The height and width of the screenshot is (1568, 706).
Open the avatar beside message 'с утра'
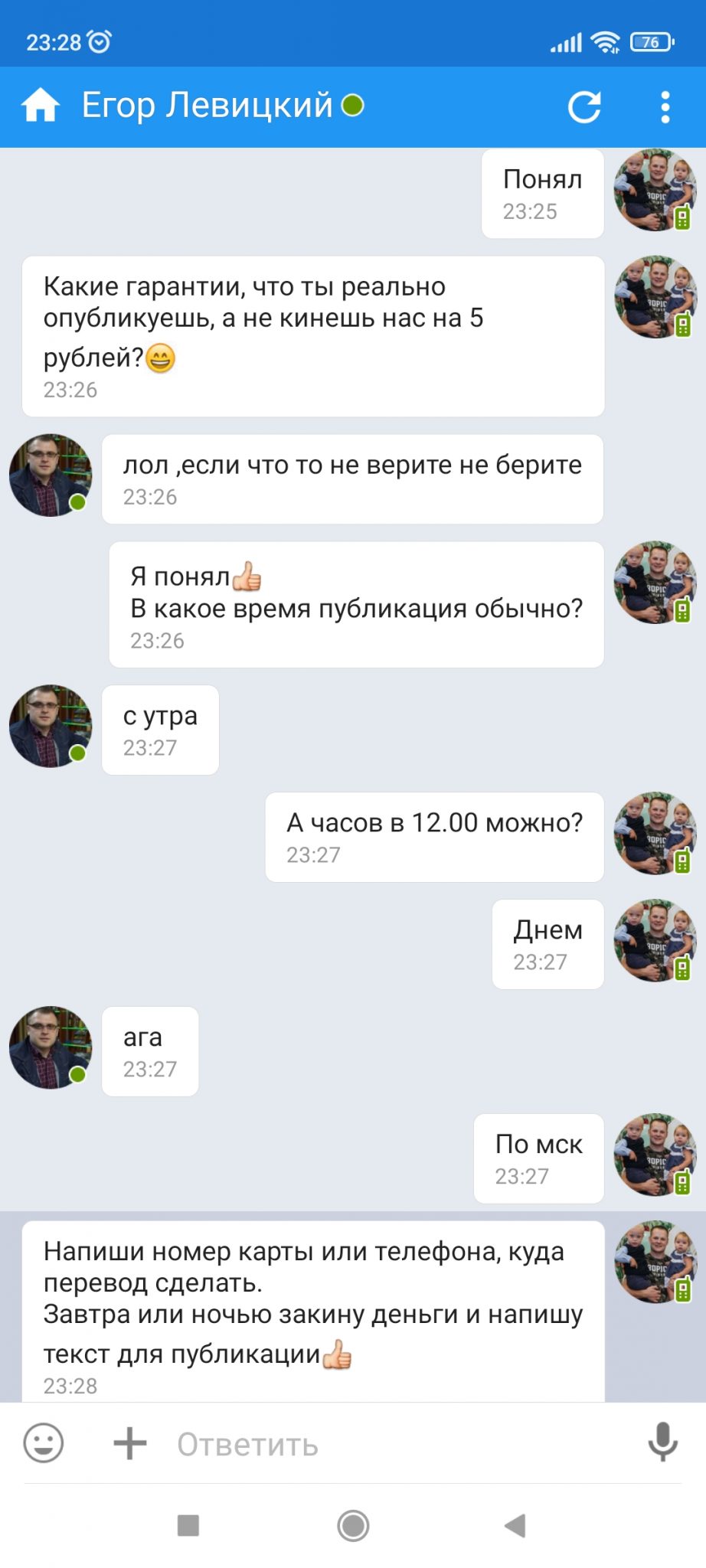point(51,726)
